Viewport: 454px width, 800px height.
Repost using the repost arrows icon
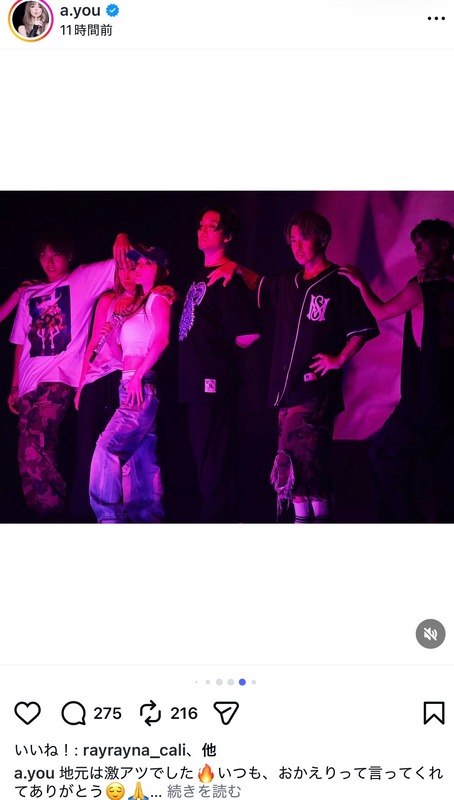pyautogui.click(x=150, y=713)
